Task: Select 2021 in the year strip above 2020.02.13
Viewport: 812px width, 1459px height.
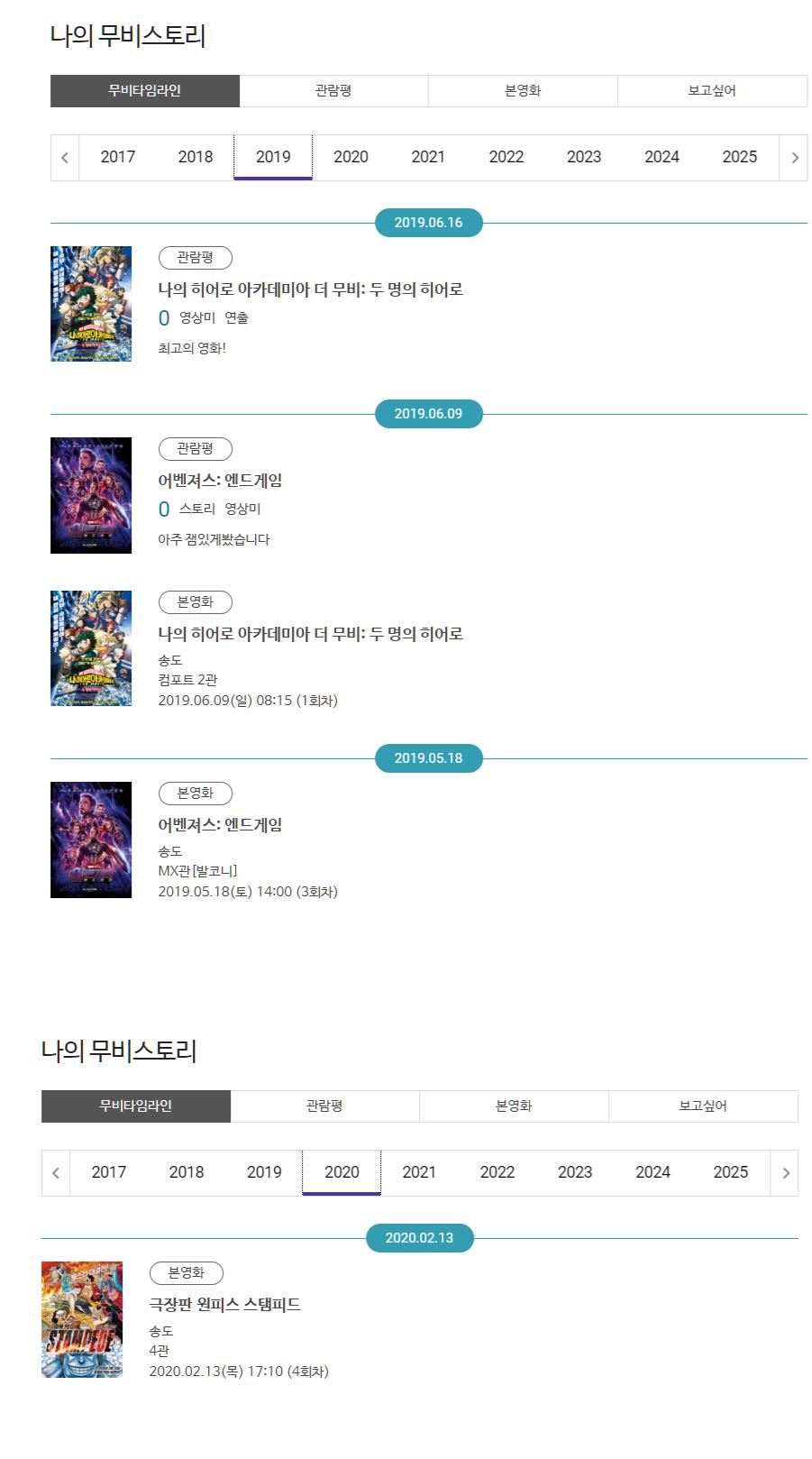Action: coord(419,1172)
